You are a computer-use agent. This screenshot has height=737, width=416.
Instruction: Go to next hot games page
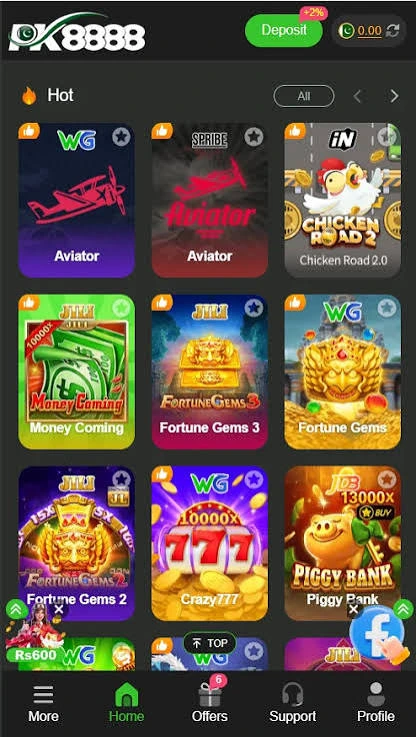point(394,96)
